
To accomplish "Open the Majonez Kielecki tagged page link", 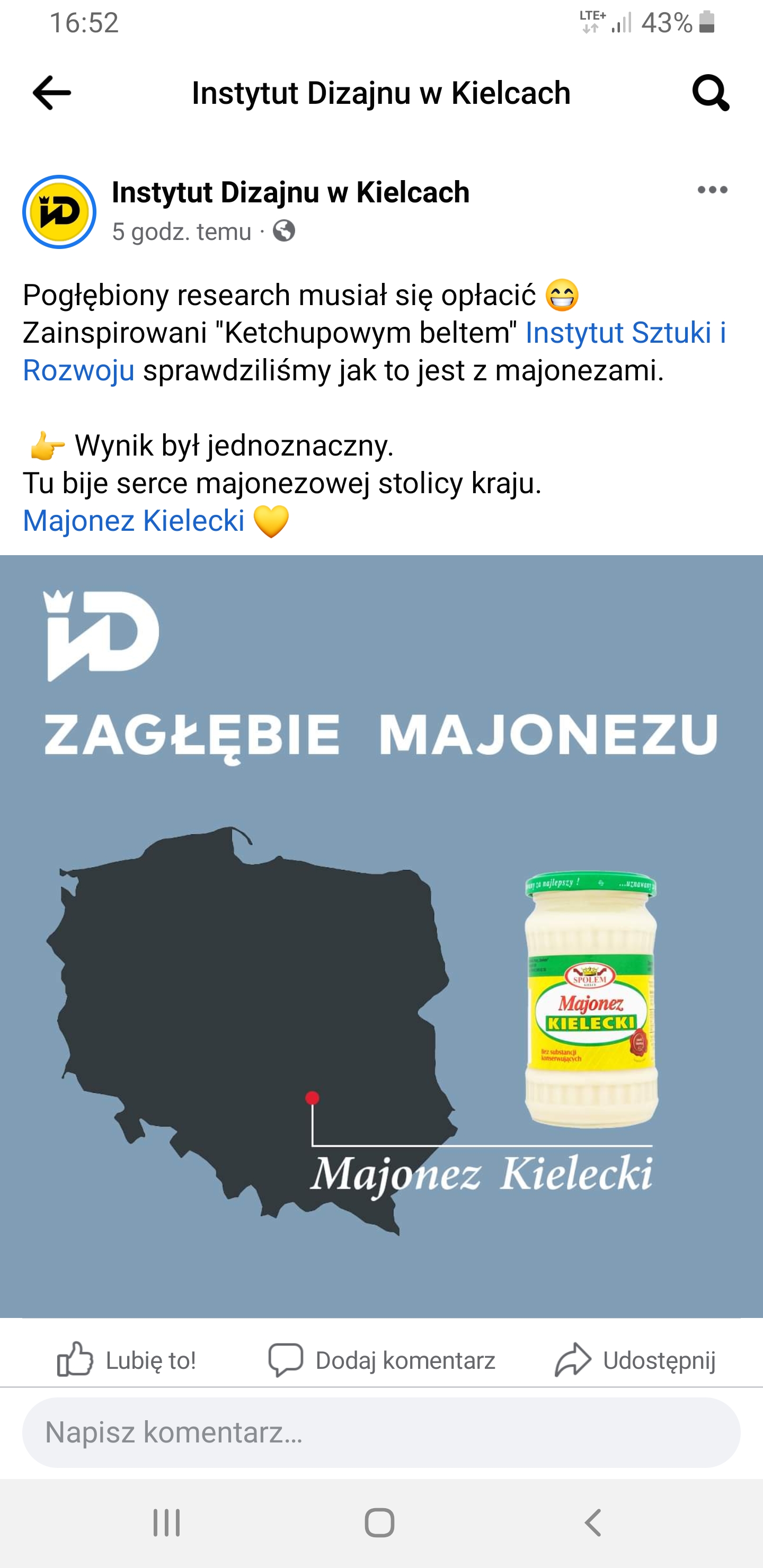I will (x=134, y=521).
